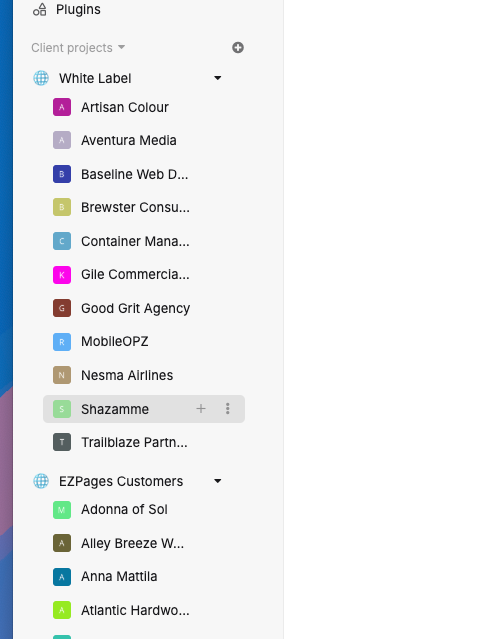Viewport: 497px width, 639px height.
Task: Tap the plus icon next to Shazamme
Action: click(x=201, y=409)
